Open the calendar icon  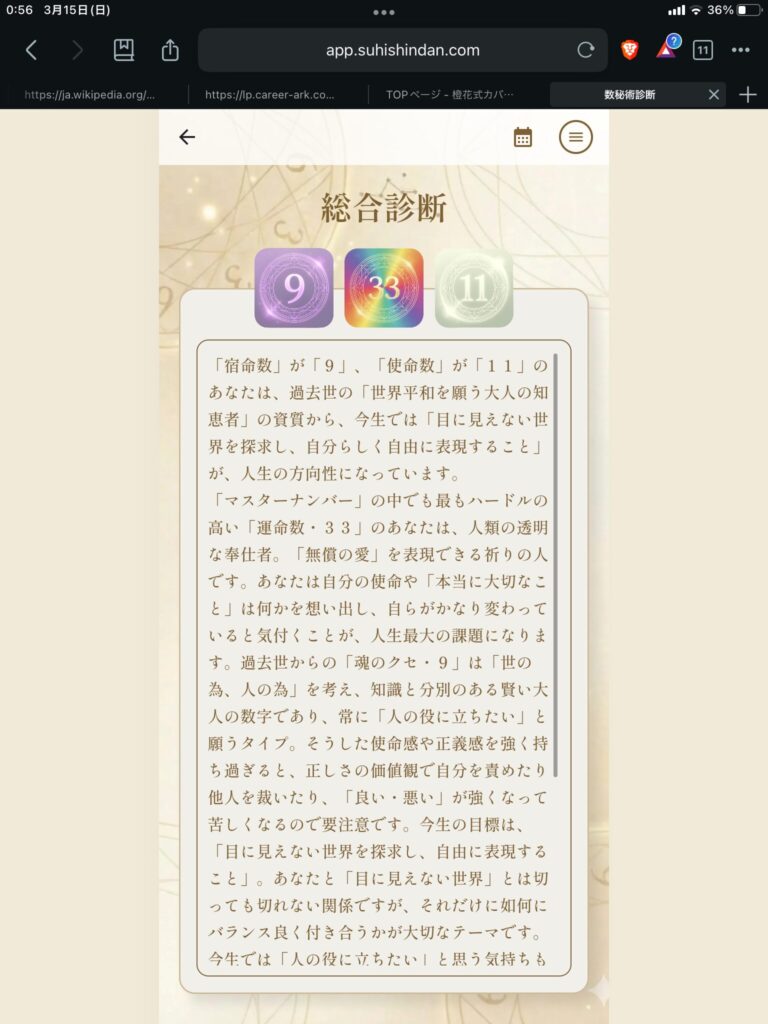tap(523, 137)
